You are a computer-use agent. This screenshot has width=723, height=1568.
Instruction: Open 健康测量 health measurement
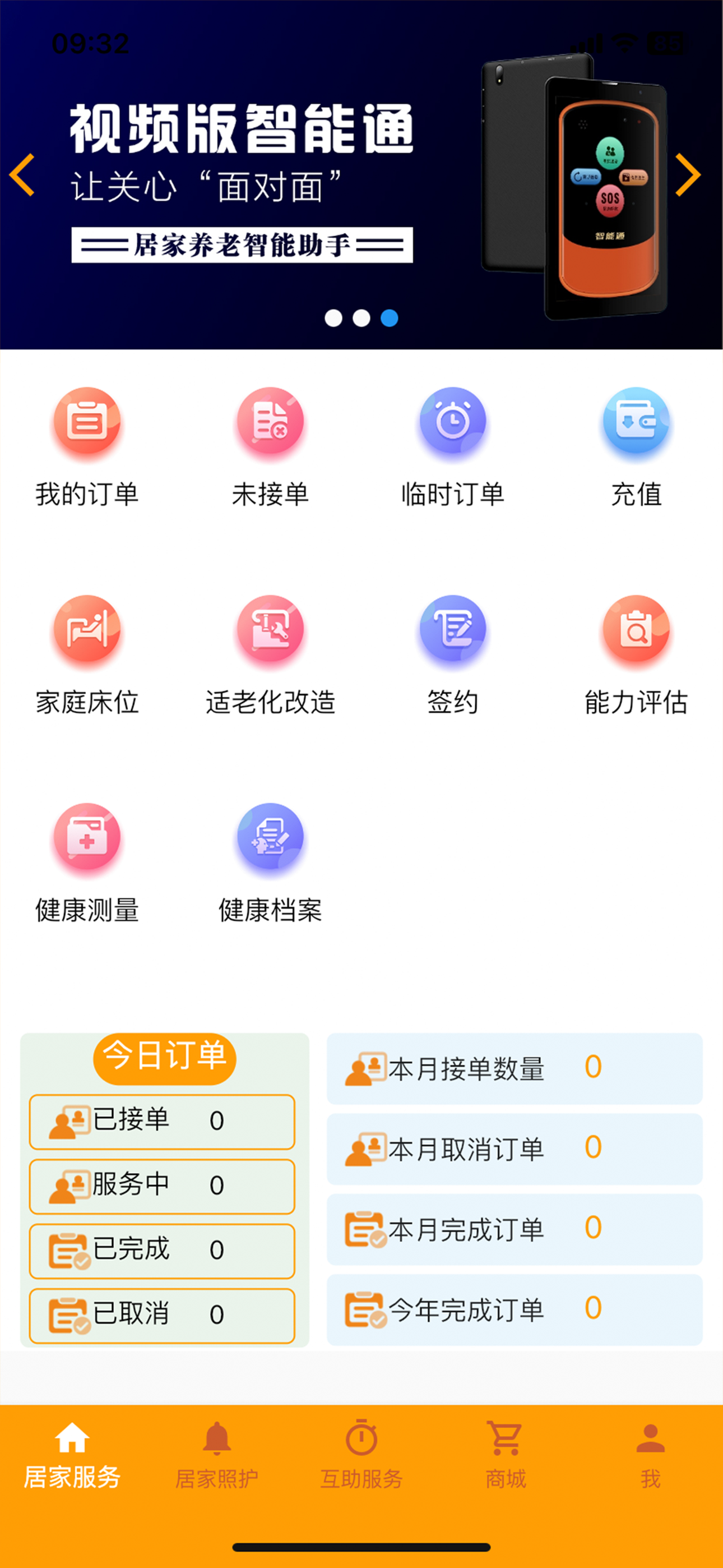(86, 839)
